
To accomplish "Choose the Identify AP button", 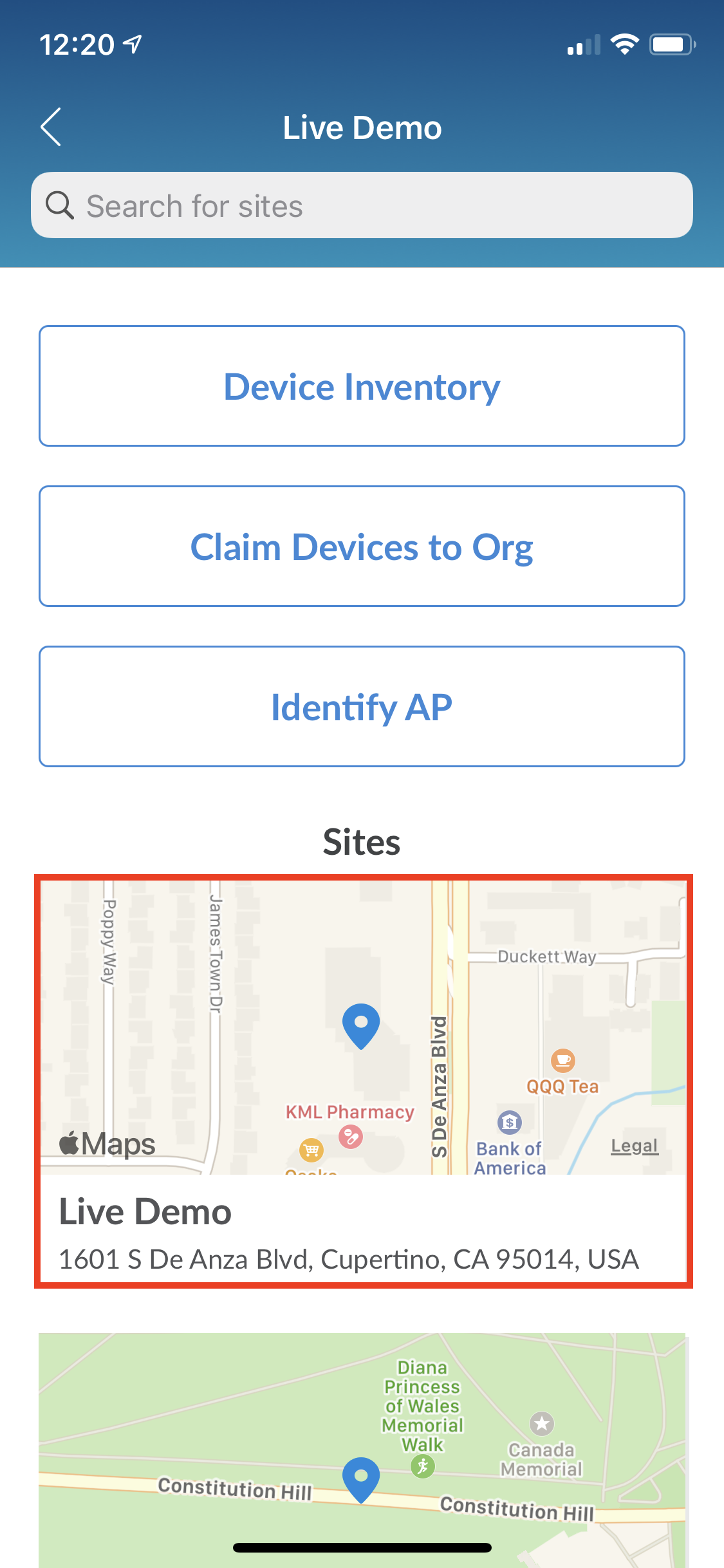I will [x=362, y=707].
